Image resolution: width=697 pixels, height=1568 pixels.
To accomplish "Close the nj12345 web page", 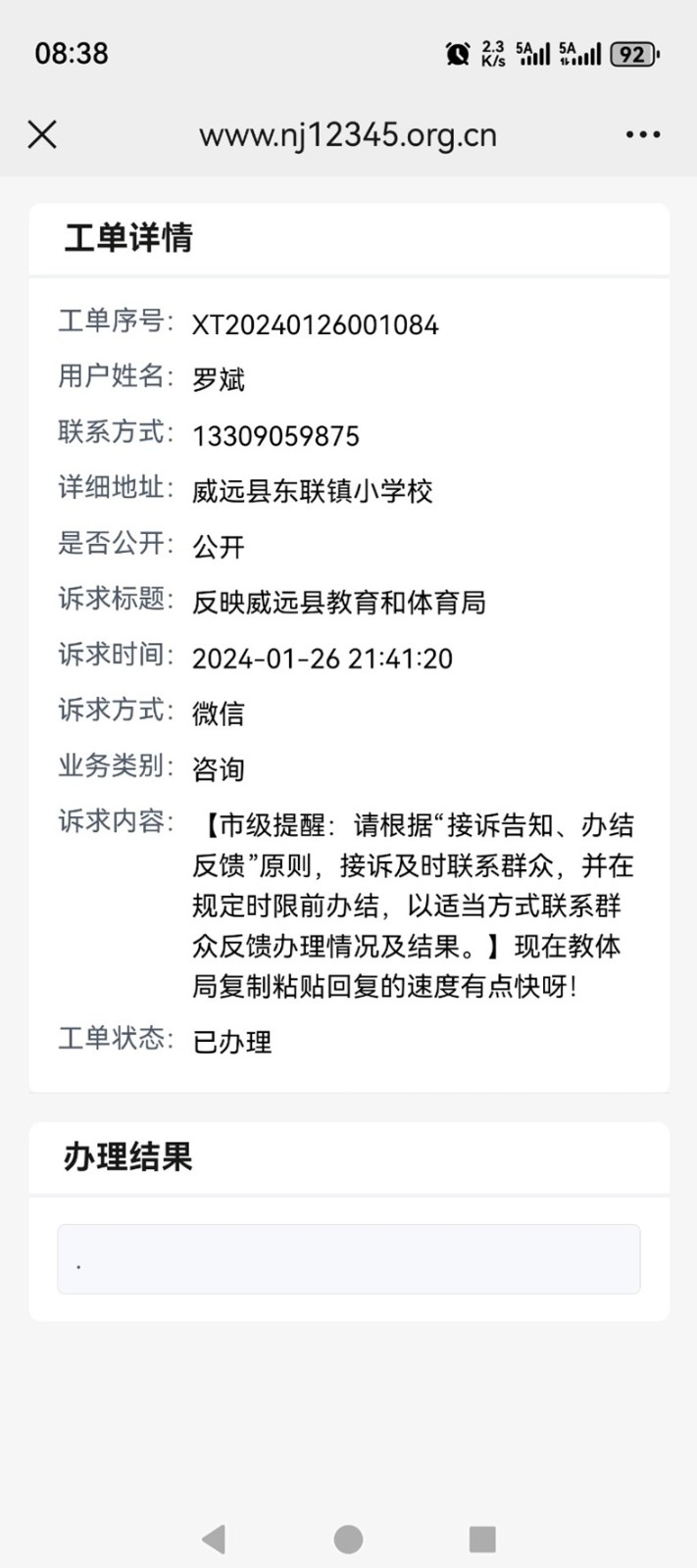I will pos(42,134).
